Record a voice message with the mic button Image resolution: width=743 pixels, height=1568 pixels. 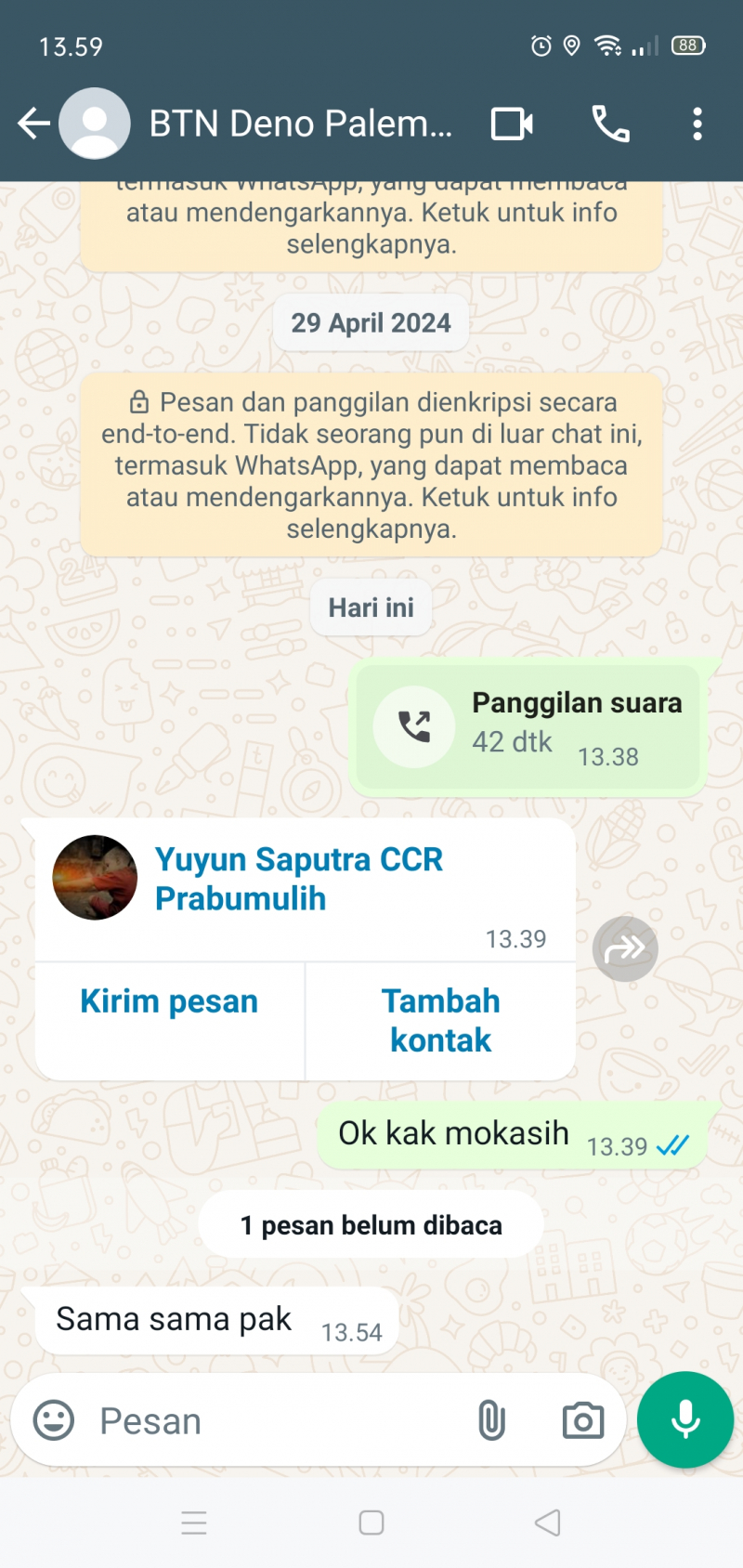pos(684,1419)
